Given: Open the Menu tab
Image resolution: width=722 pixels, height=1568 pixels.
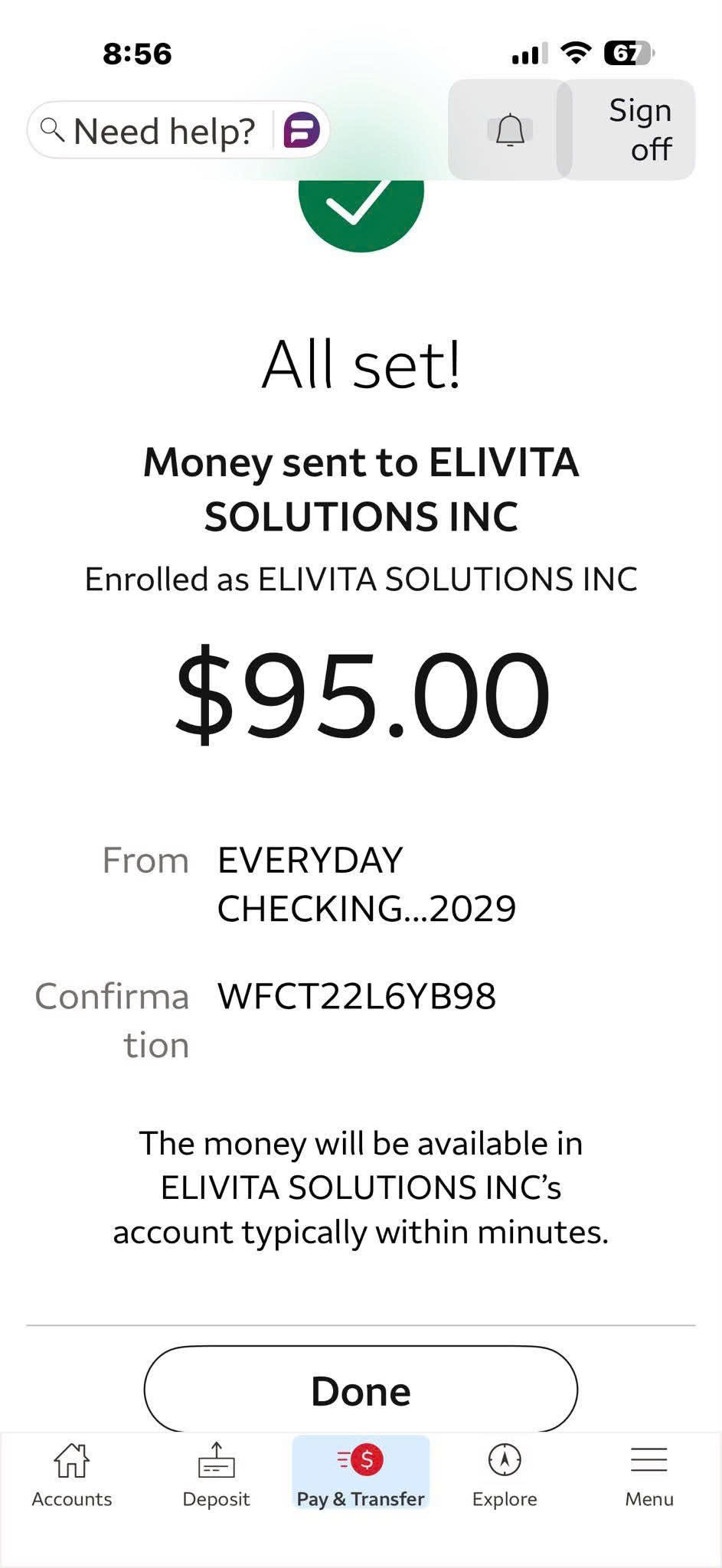Looking at the screenshot, I should point(649,1475).
